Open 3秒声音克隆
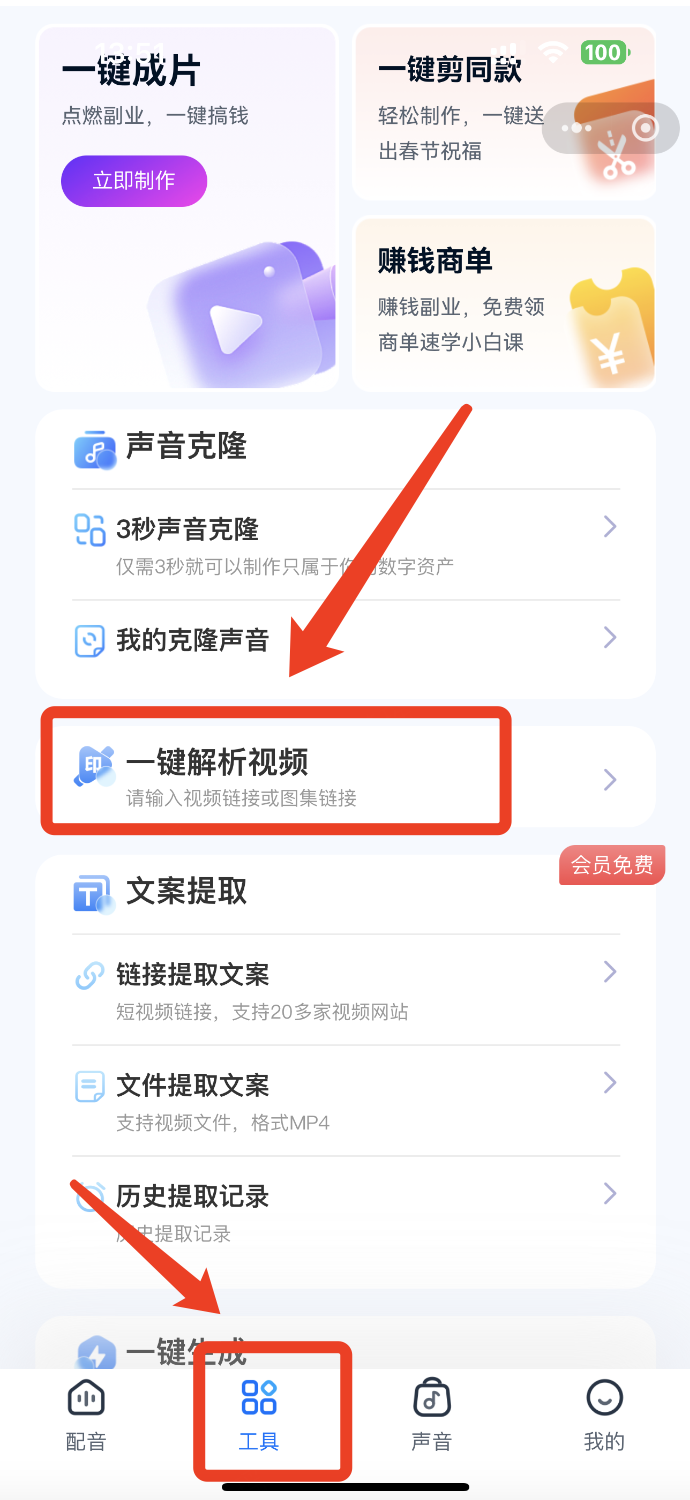The height and width of the screenshot is (1500, 690). (x=345, y=542)
